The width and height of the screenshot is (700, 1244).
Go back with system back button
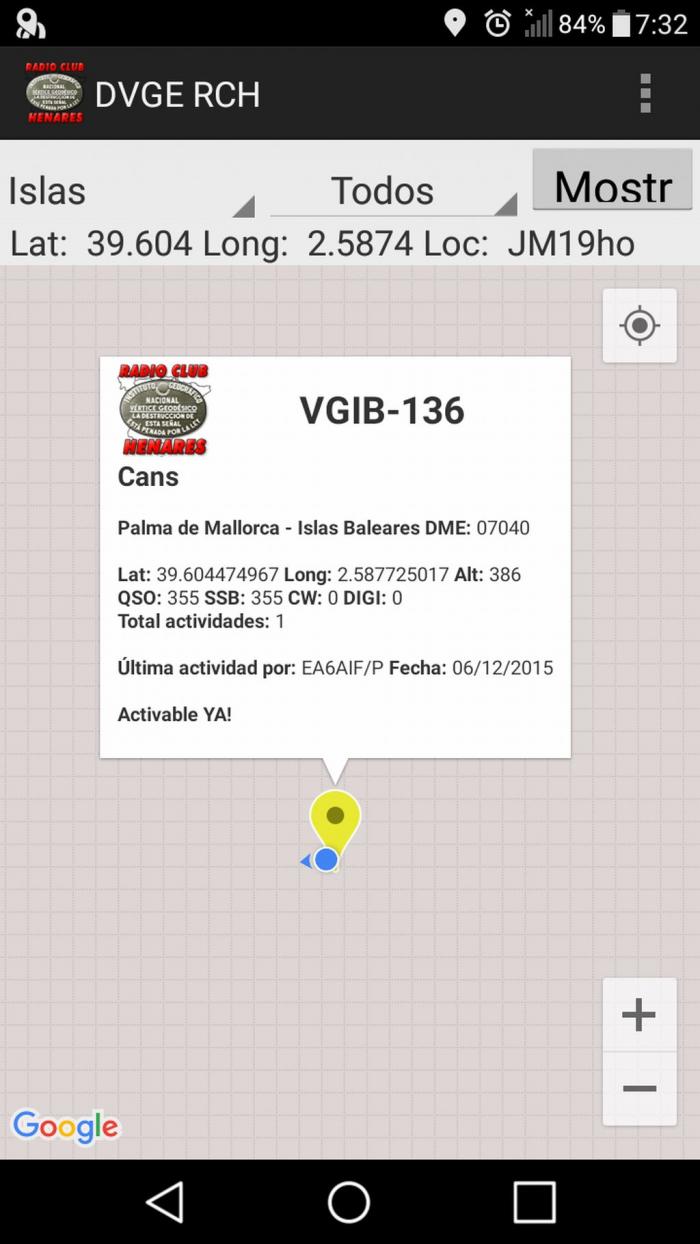[x=166, y=1202]
